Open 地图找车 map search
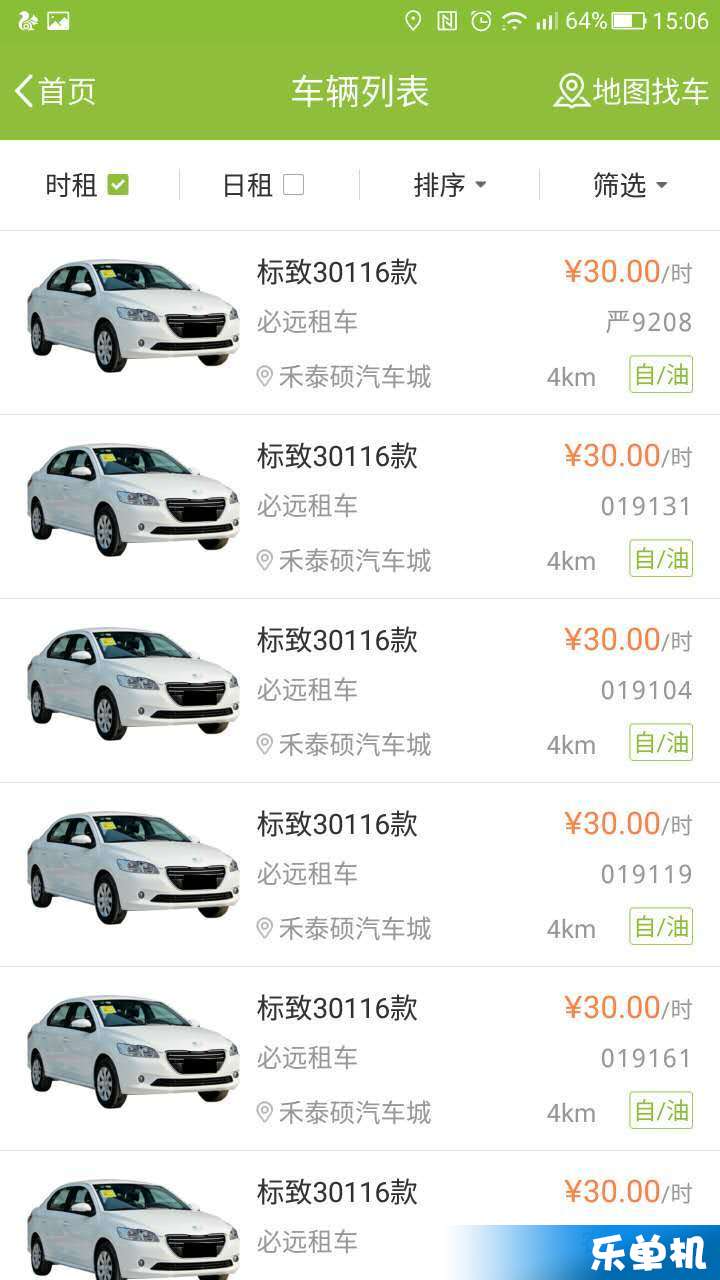Viewport: 720px width, 1280px height. coord(631,91)
